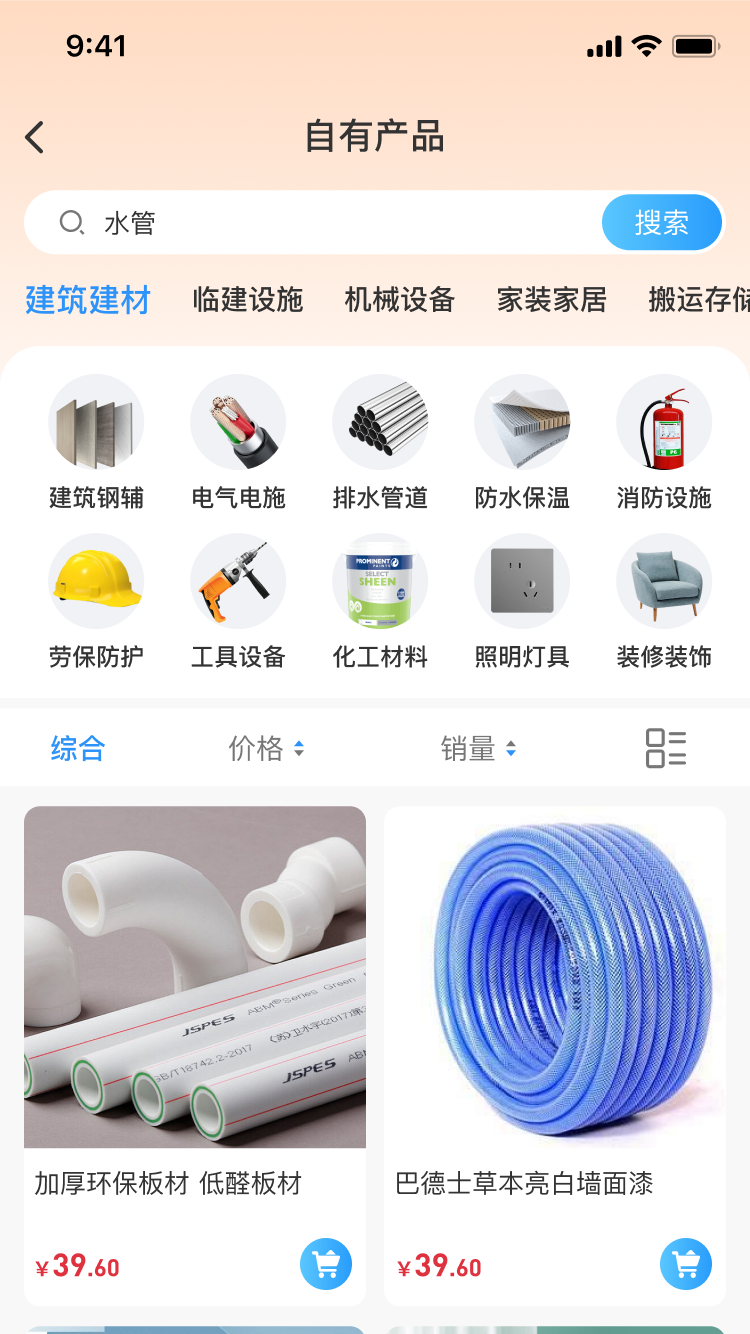This screenshot has width=750, height=1334.
Task: Go back from 自有产品 page
Action: 36,137
